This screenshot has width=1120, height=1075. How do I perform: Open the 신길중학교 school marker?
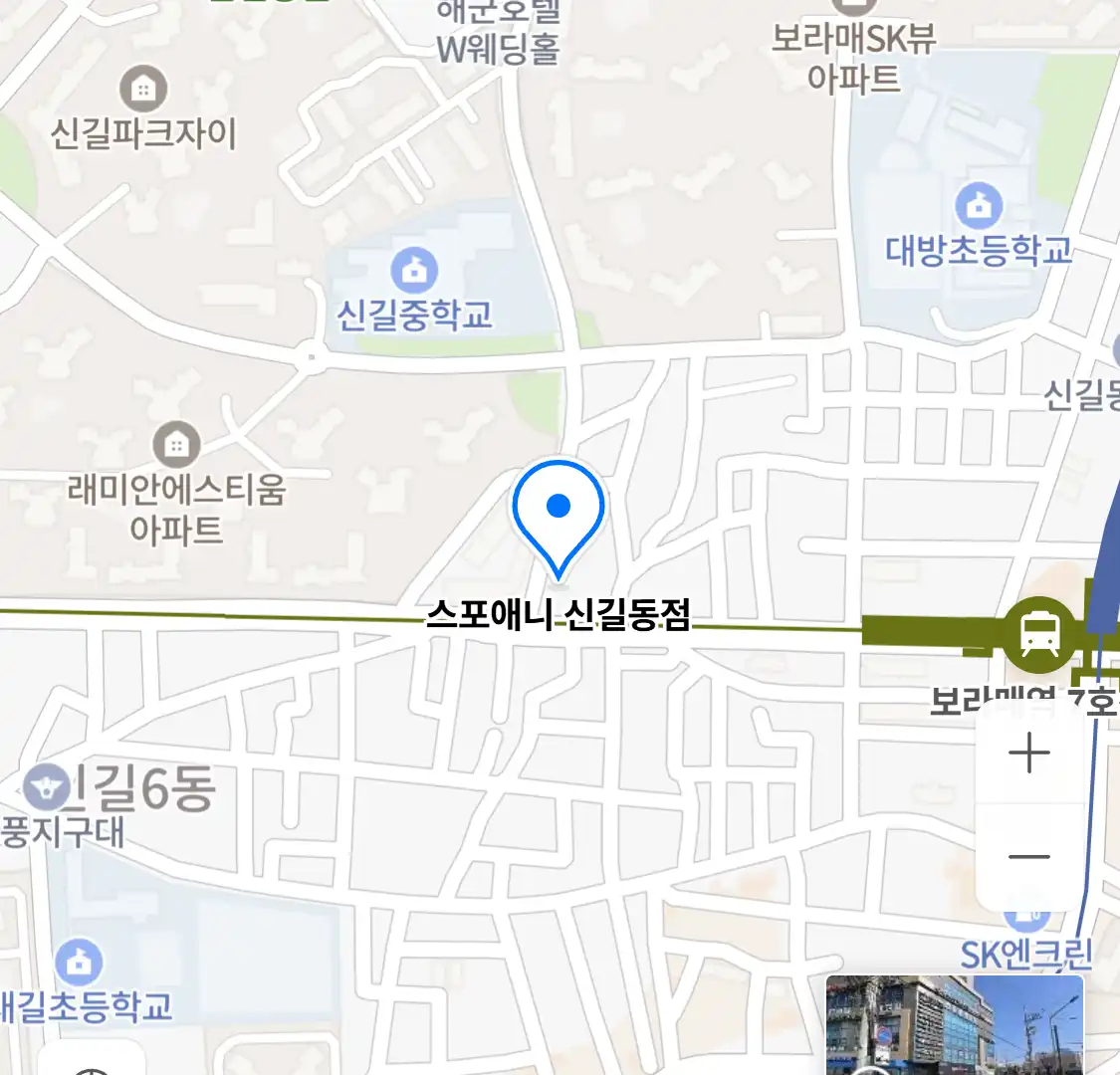[414, 269]
